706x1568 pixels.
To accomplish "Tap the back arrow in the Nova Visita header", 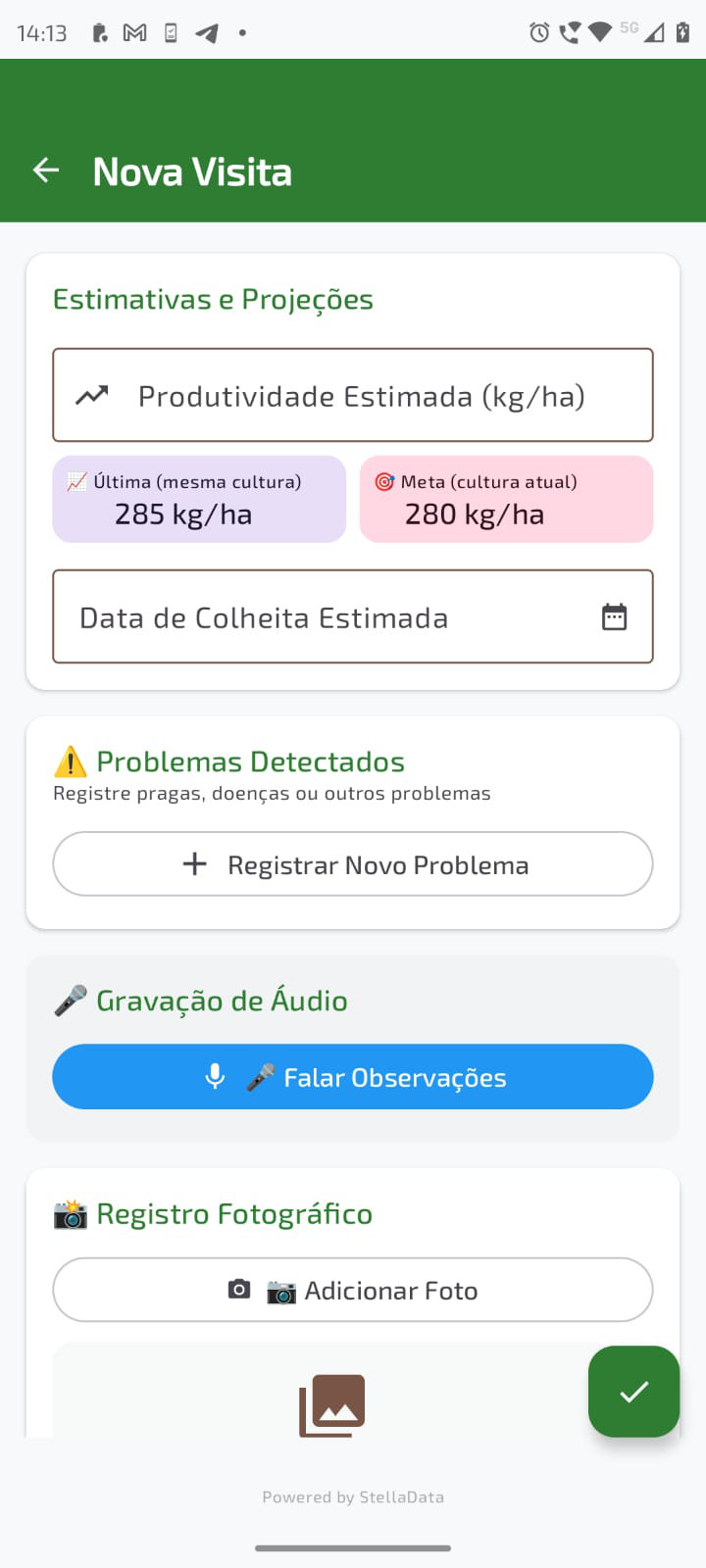I will tap(45, 170).
